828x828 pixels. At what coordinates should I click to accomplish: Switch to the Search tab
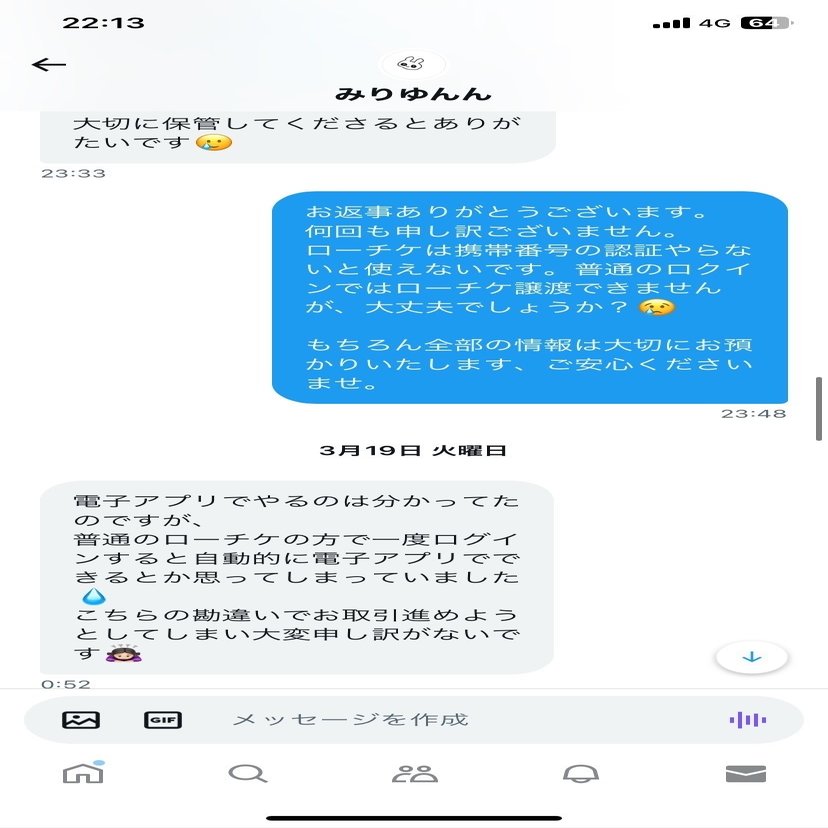click(247, 773)
